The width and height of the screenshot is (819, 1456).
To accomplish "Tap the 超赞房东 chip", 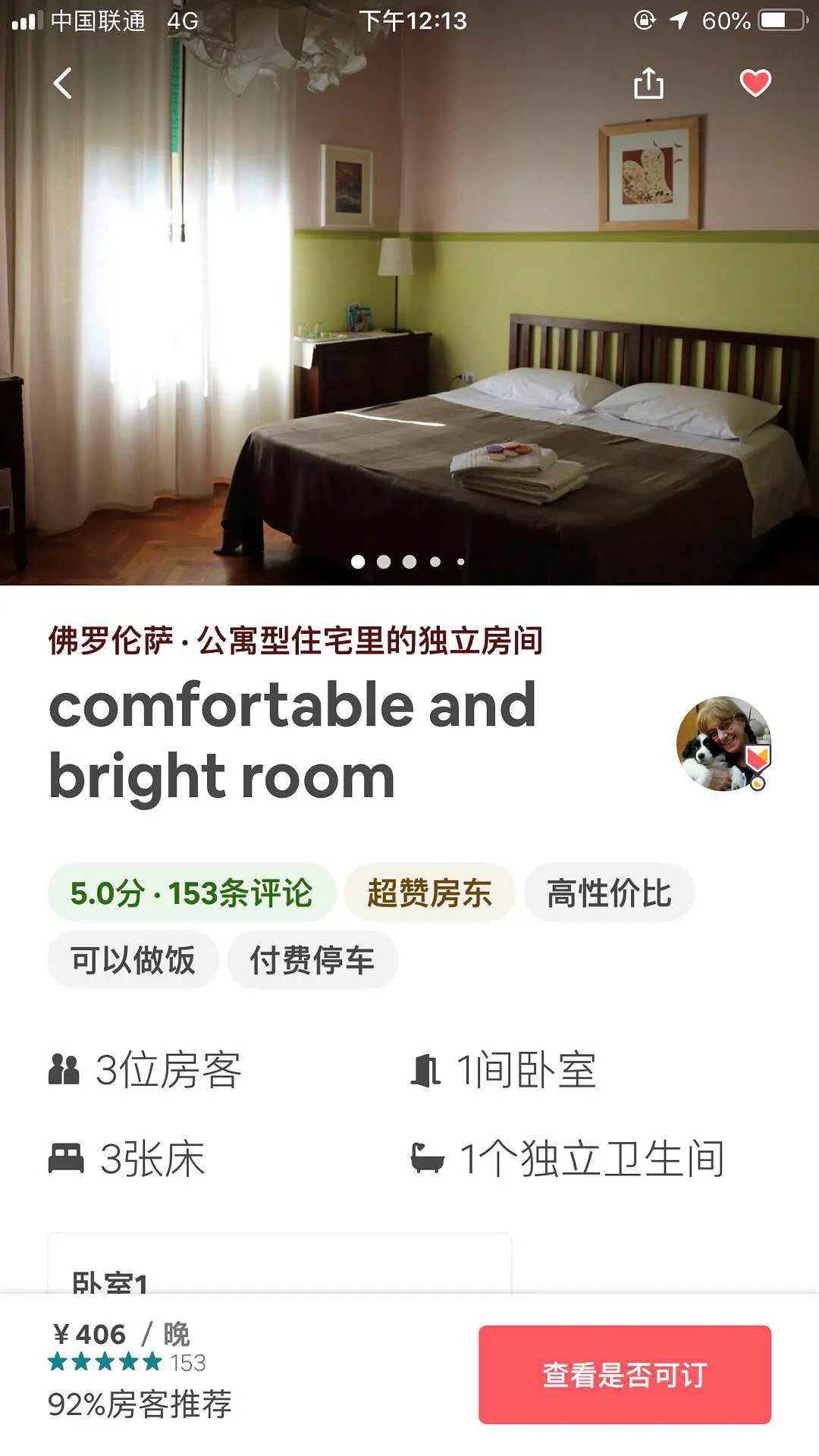I will pyautogui.click(x=430, y=893).
